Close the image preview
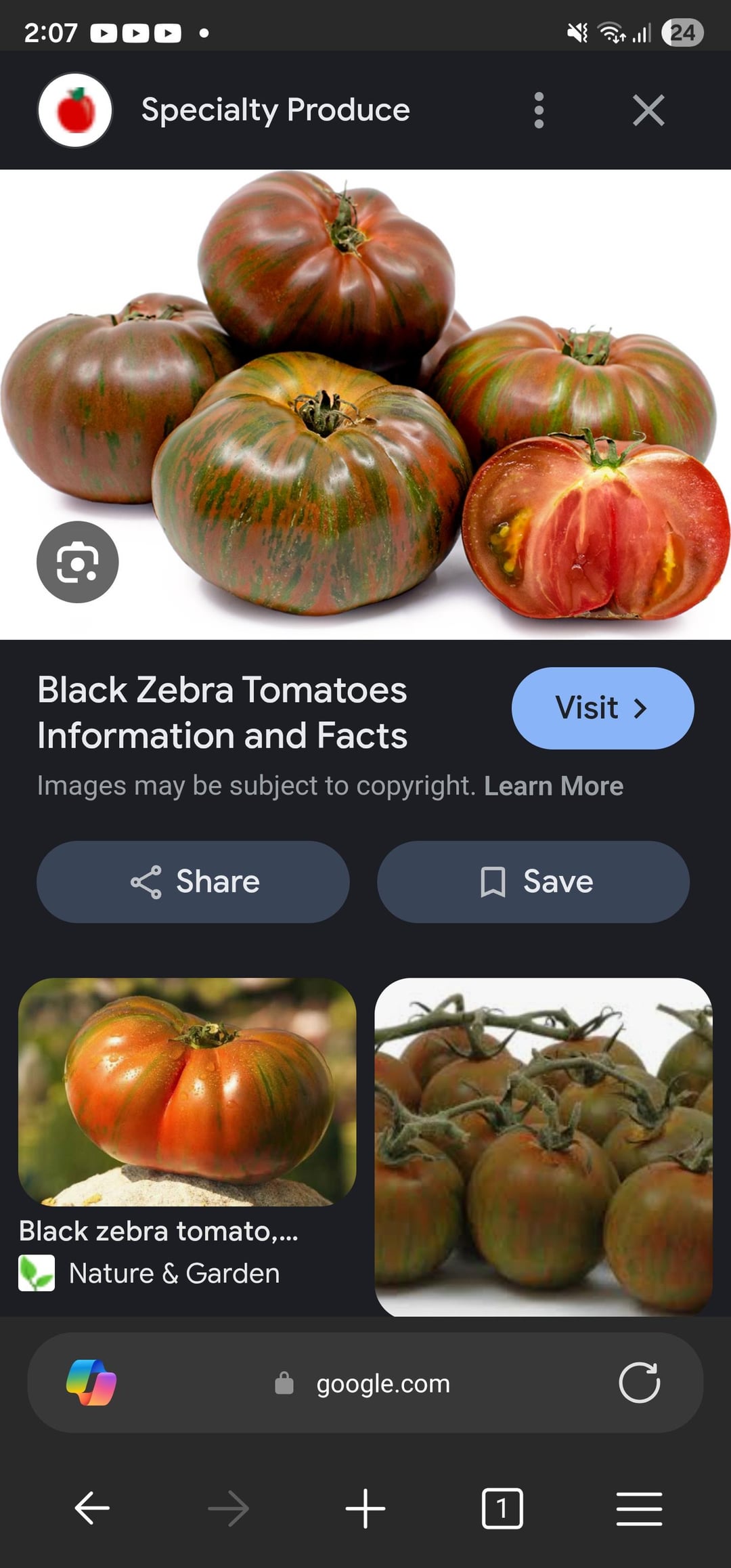 (648, 110)
